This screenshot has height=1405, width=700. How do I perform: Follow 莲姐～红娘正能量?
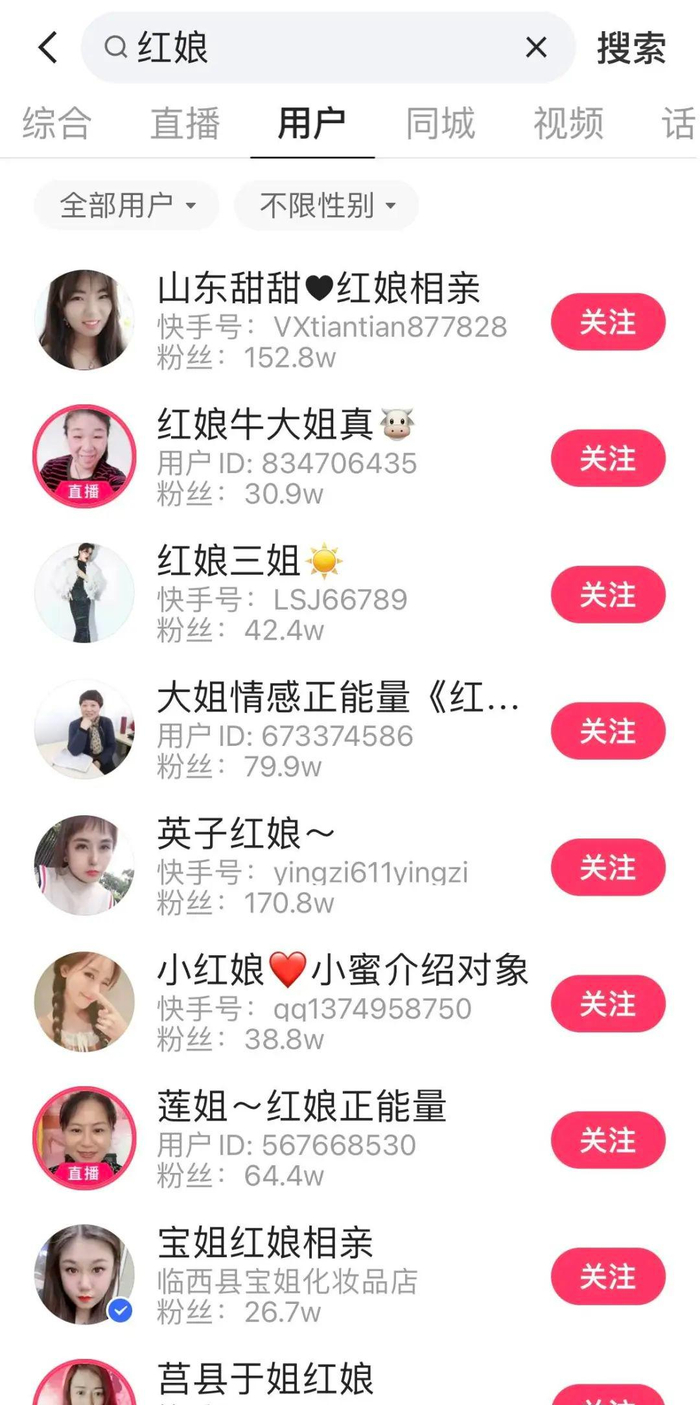tap(607, 1140)
